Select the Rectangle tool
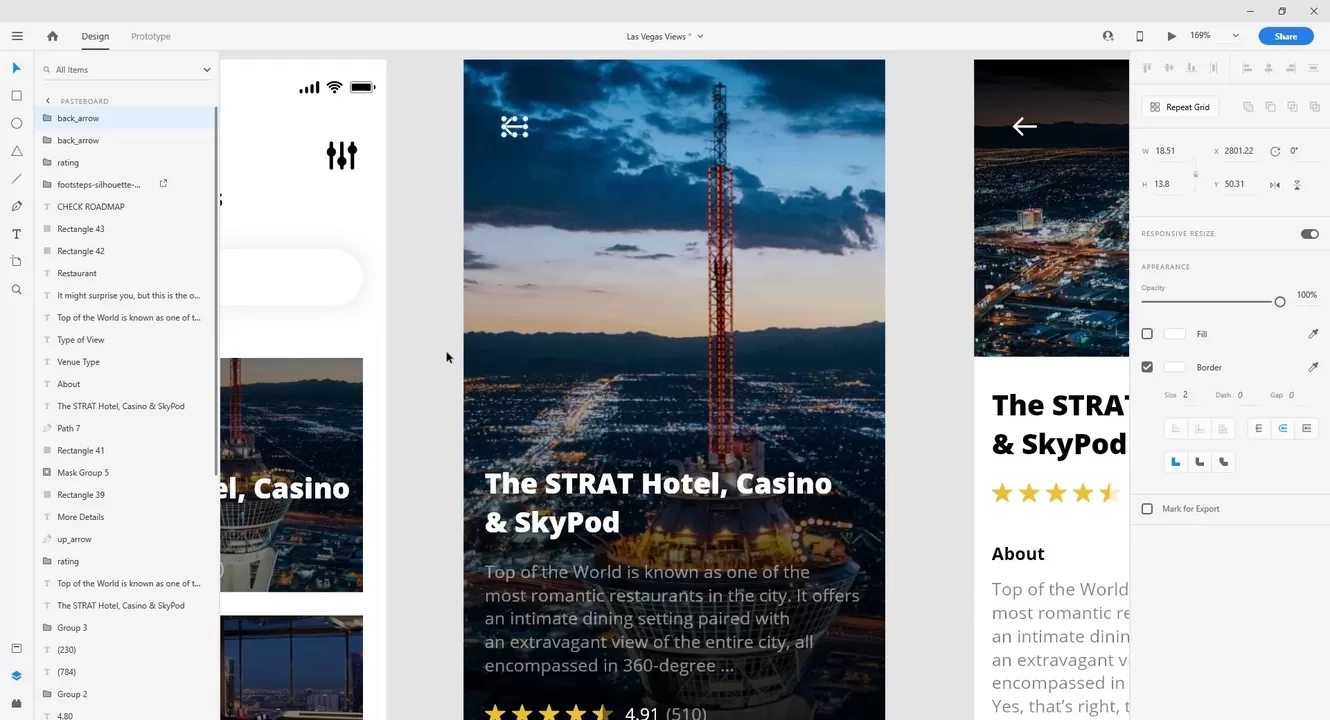Screen dimensions: 1330x720 tap(16, 96)
